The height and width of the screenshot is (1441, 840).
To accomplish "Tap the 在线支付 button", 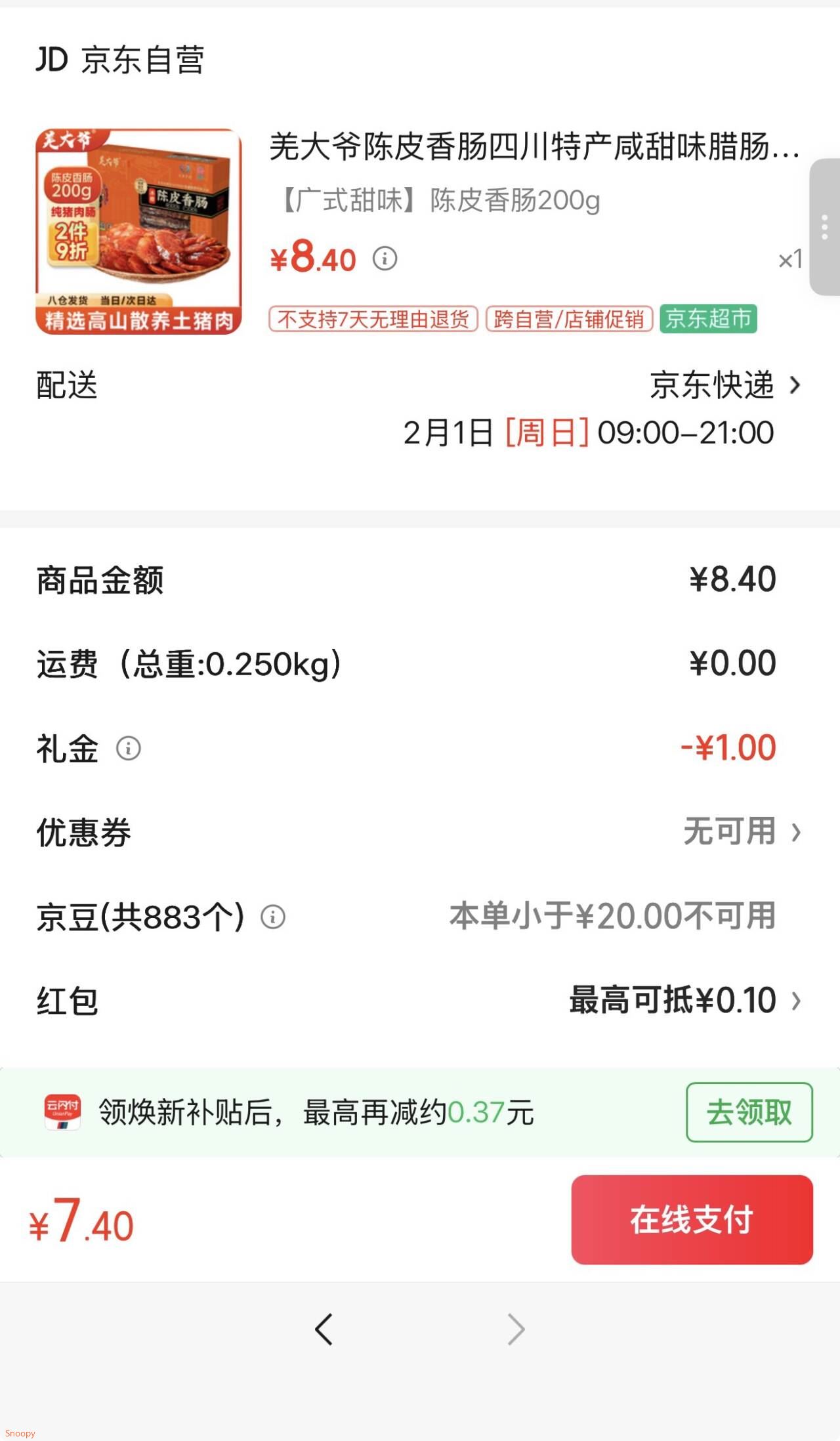I will click(x=692, y=1219).
